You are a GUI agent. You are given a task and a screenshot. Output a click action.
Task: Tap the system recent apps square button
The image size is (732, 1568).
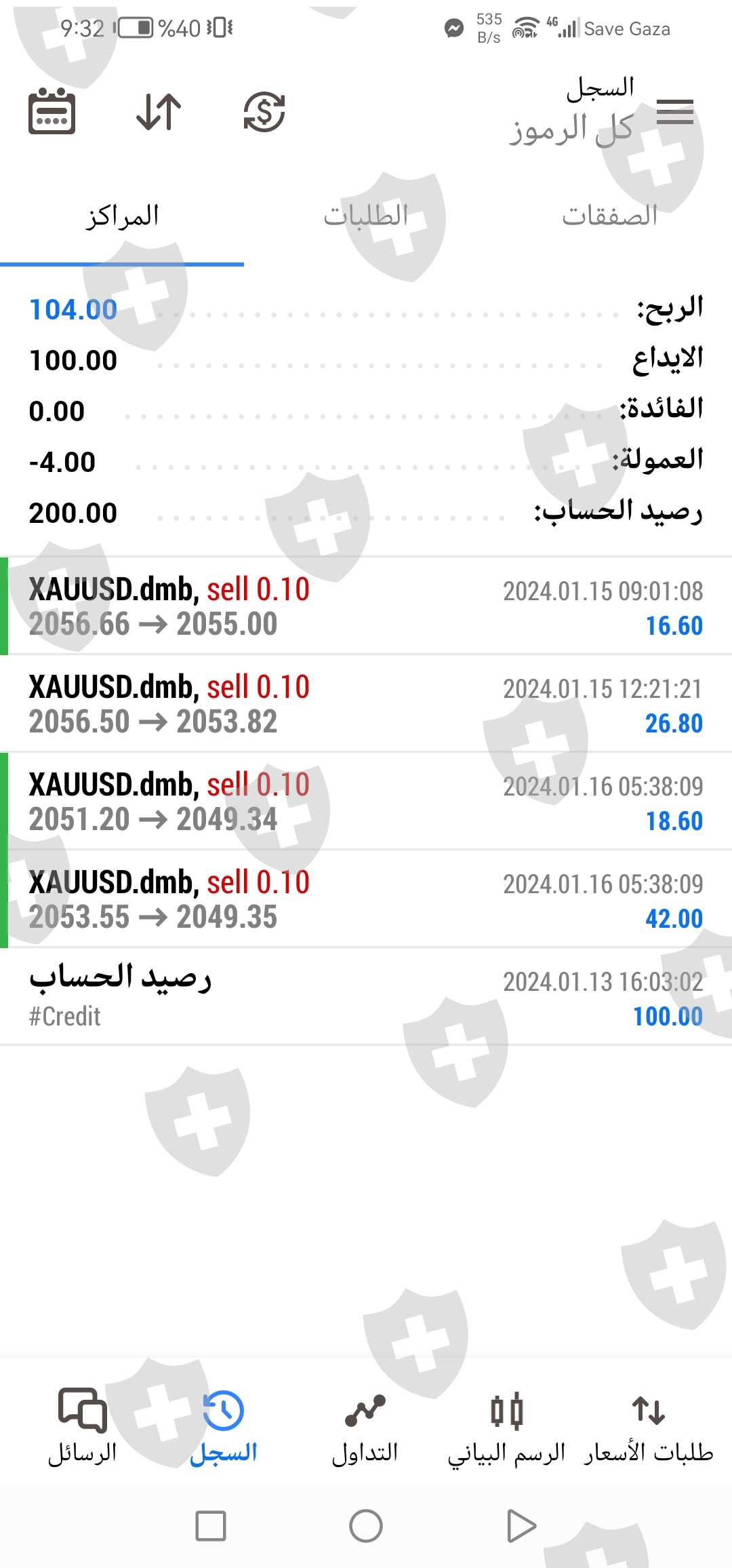211,1527
